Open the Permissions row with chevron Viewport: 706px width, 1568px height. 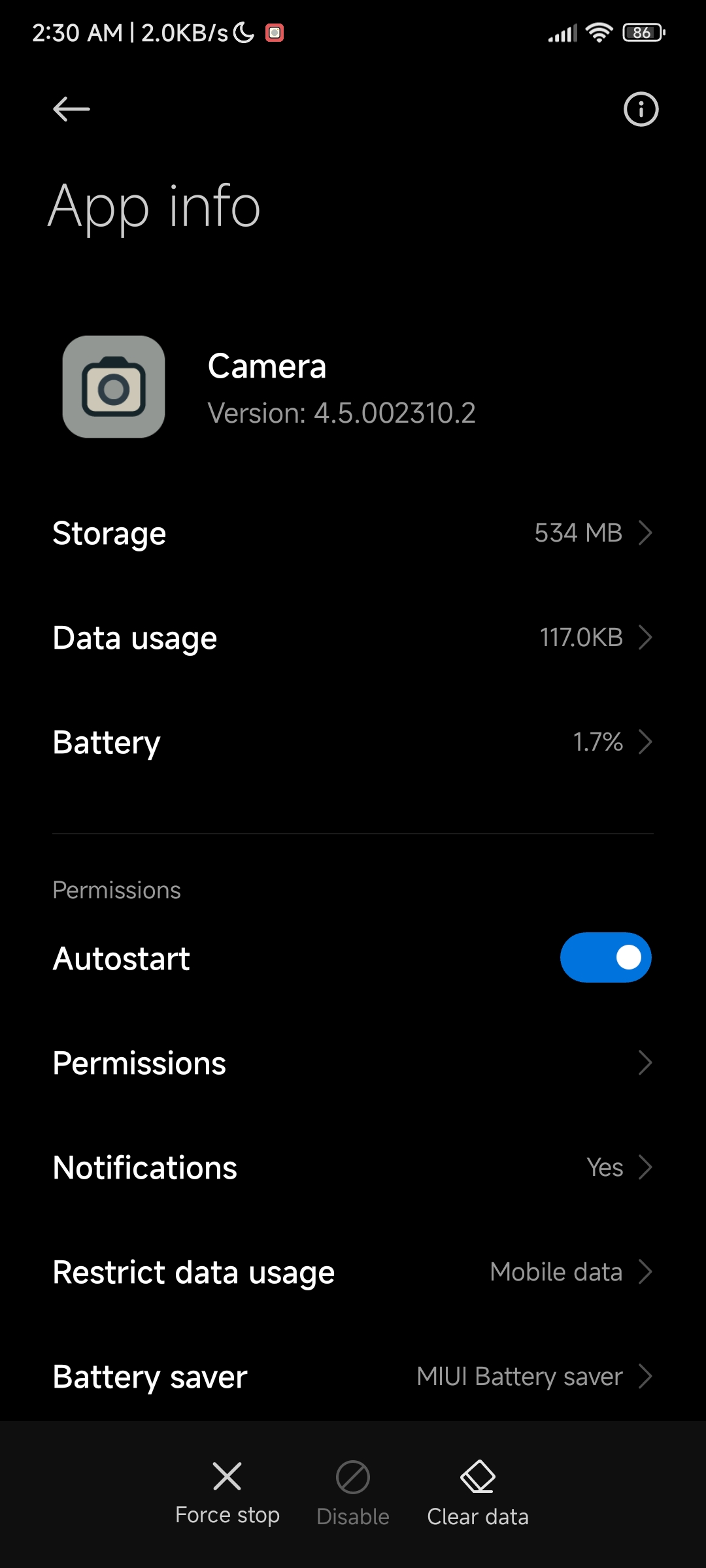coord(353,1063)
